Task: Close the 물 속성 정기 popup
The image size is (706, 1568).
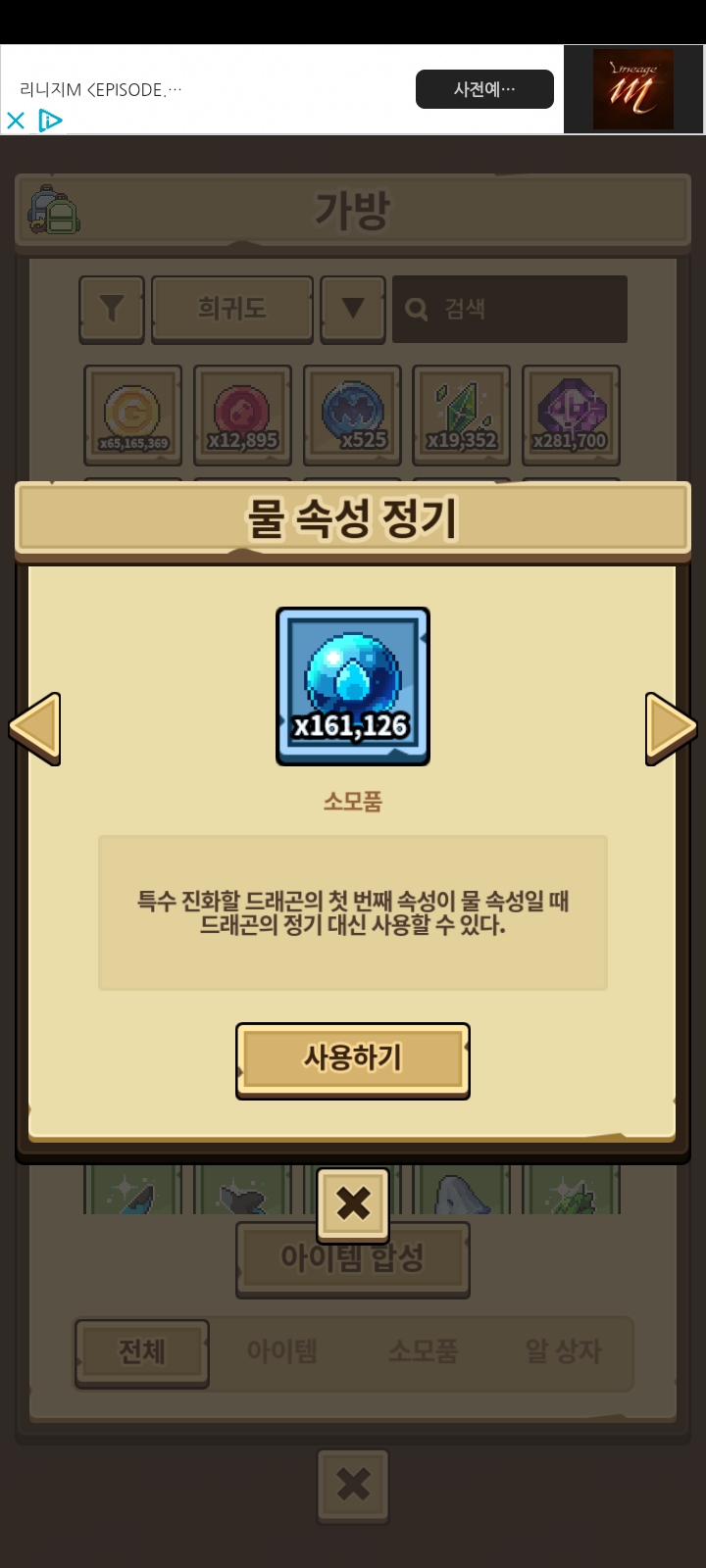Action: tap(352, 1203)
